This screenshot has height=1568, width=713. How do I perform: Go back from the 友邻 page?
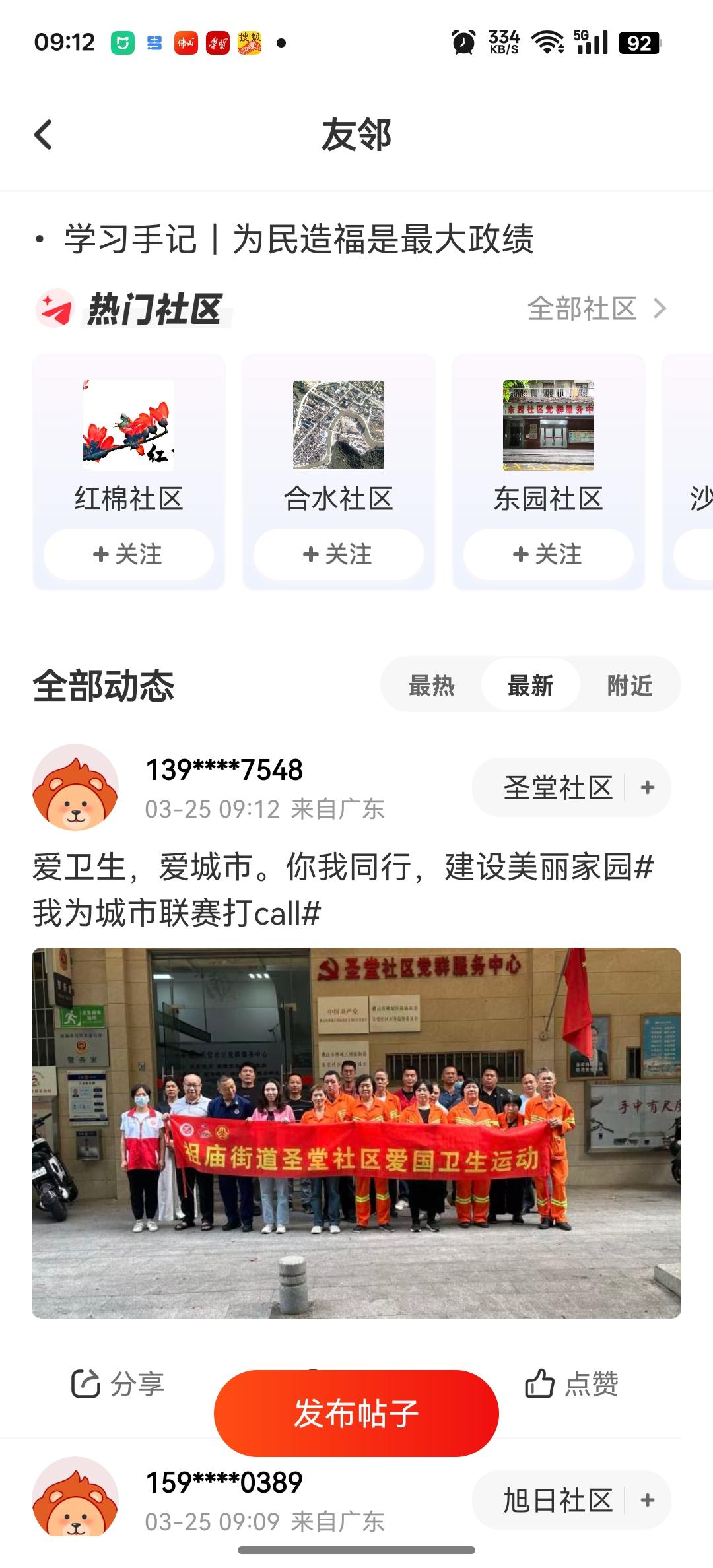click(x=44, y=135)
